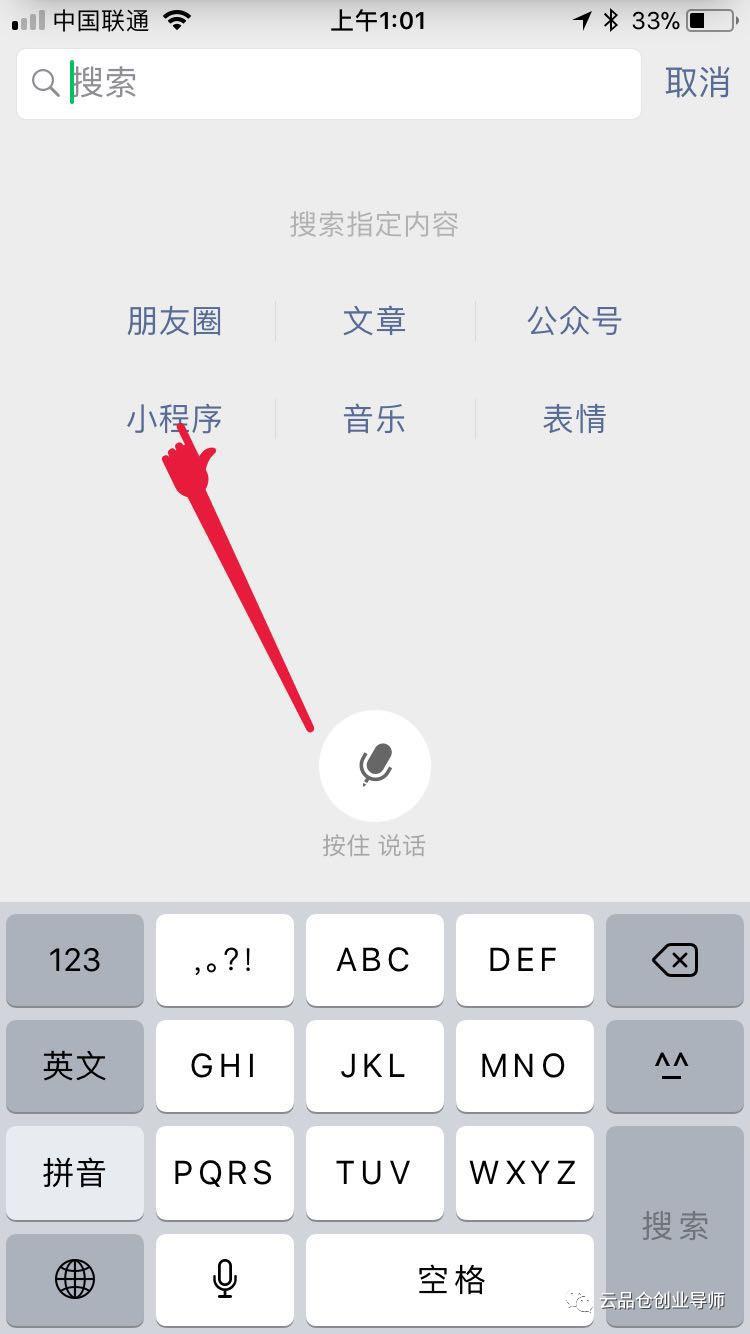
Task: Open the 小程序 search category
Action: 174,418
